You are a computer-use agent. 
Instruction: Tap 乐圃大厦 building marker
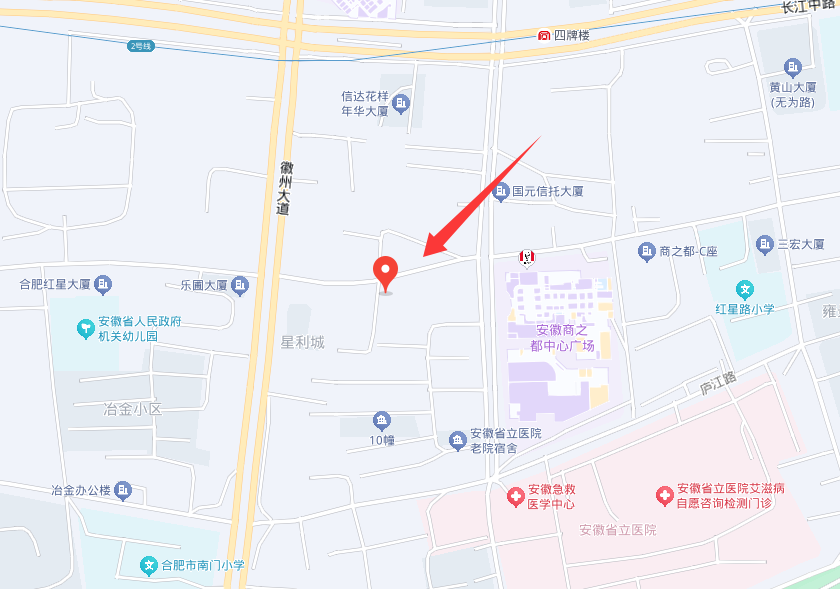[x=240, y=286]
